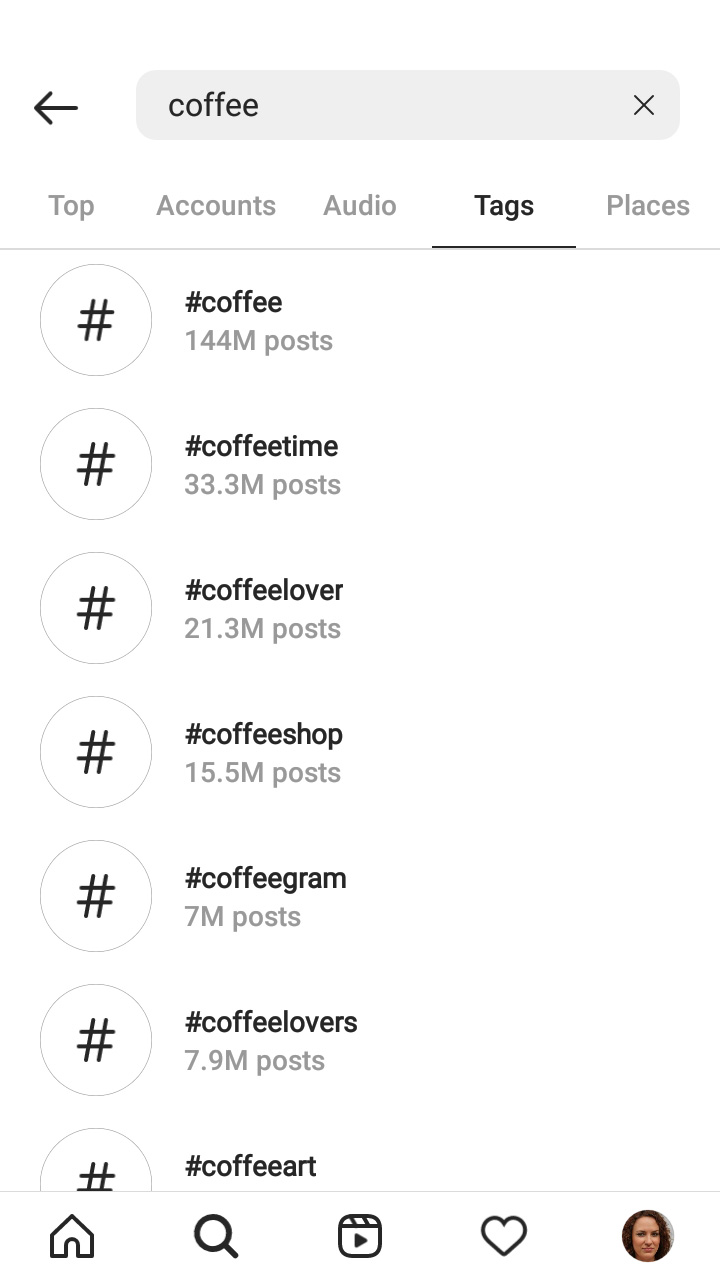Image resolution: width=720 pixels, height=1280 pixels.
Task: Switch to the Audio tab
Action: (360, 206)
